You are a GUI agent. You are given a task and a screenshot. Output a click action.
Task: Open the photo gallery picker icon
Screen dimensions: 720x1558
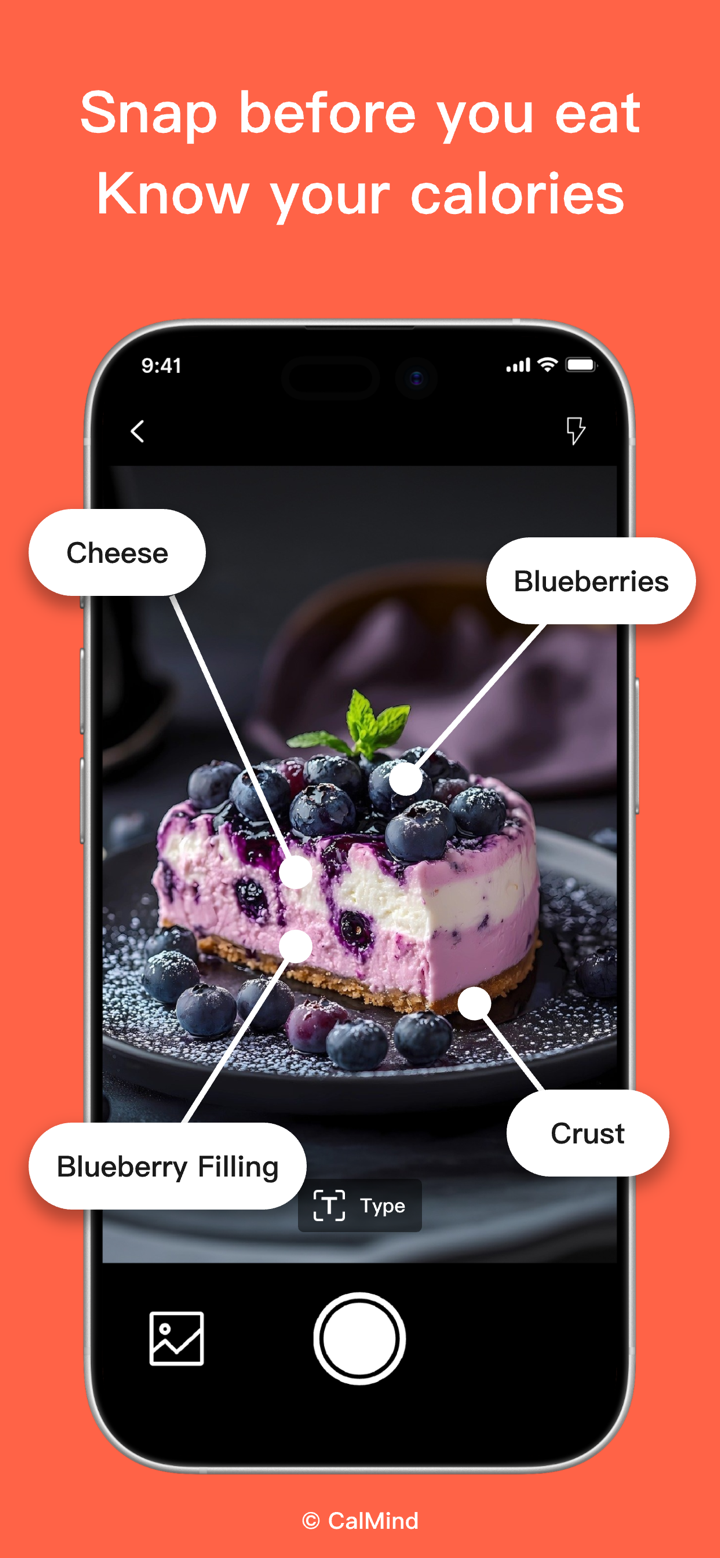[x=175, y=1338]
